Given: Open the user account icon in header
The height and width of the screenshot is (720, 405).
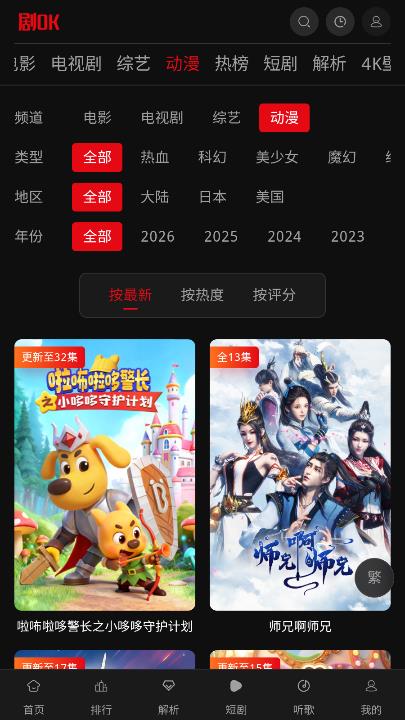Looking at the screenshot, I should point(377,22).
